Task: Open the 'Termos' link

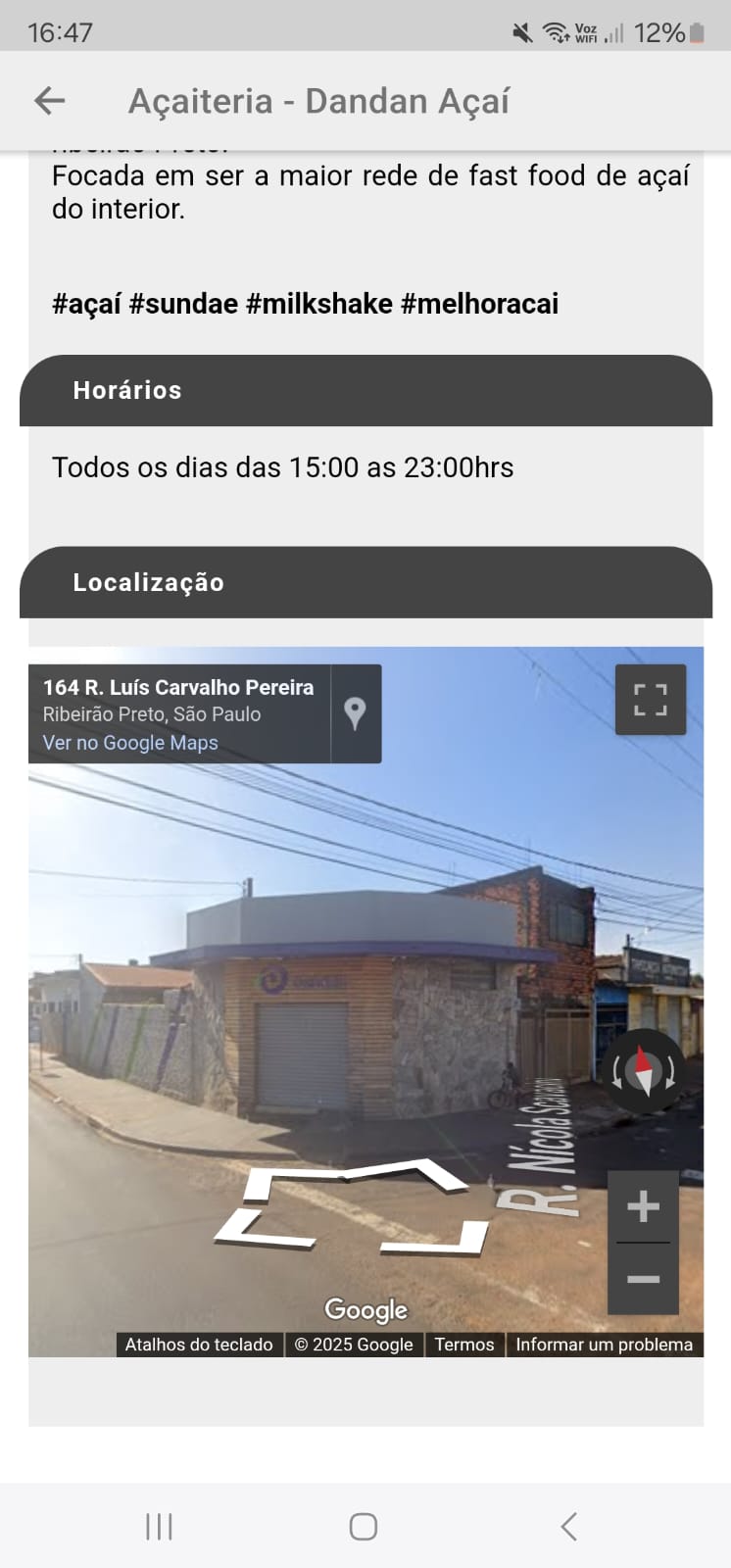Action: click(x=464, y=1345)
